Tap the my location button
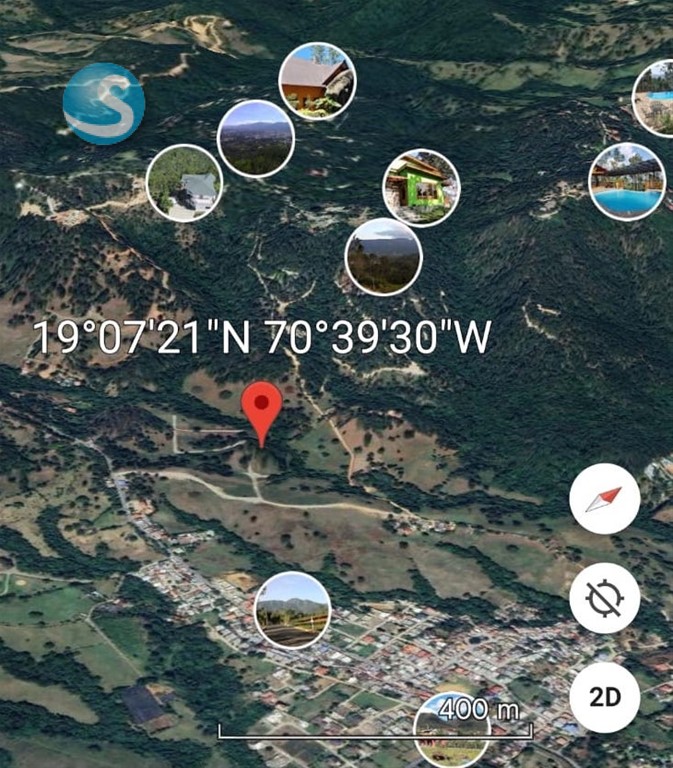The width and height of the screenshot is (673, 768). coord(604,598)
